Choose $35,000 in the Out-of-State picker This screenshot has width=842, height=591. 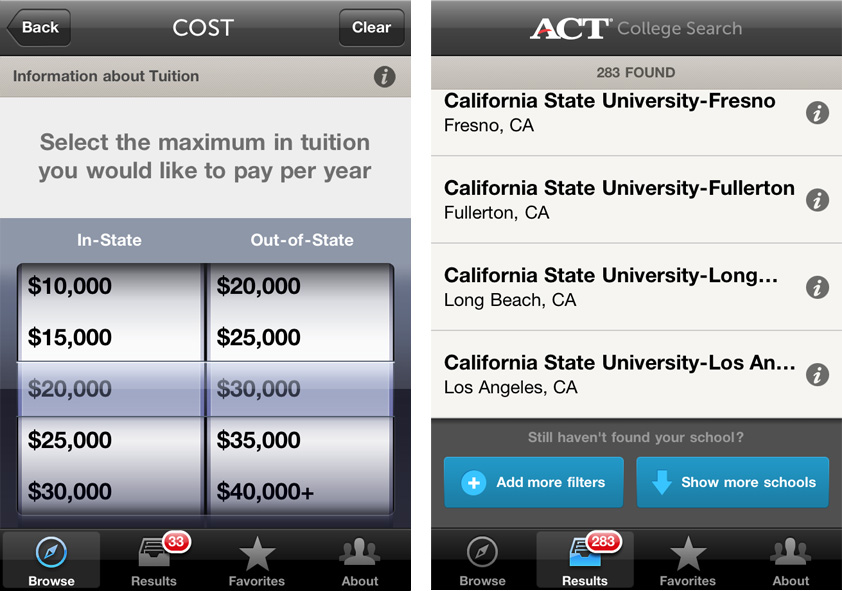pos(260,440)
